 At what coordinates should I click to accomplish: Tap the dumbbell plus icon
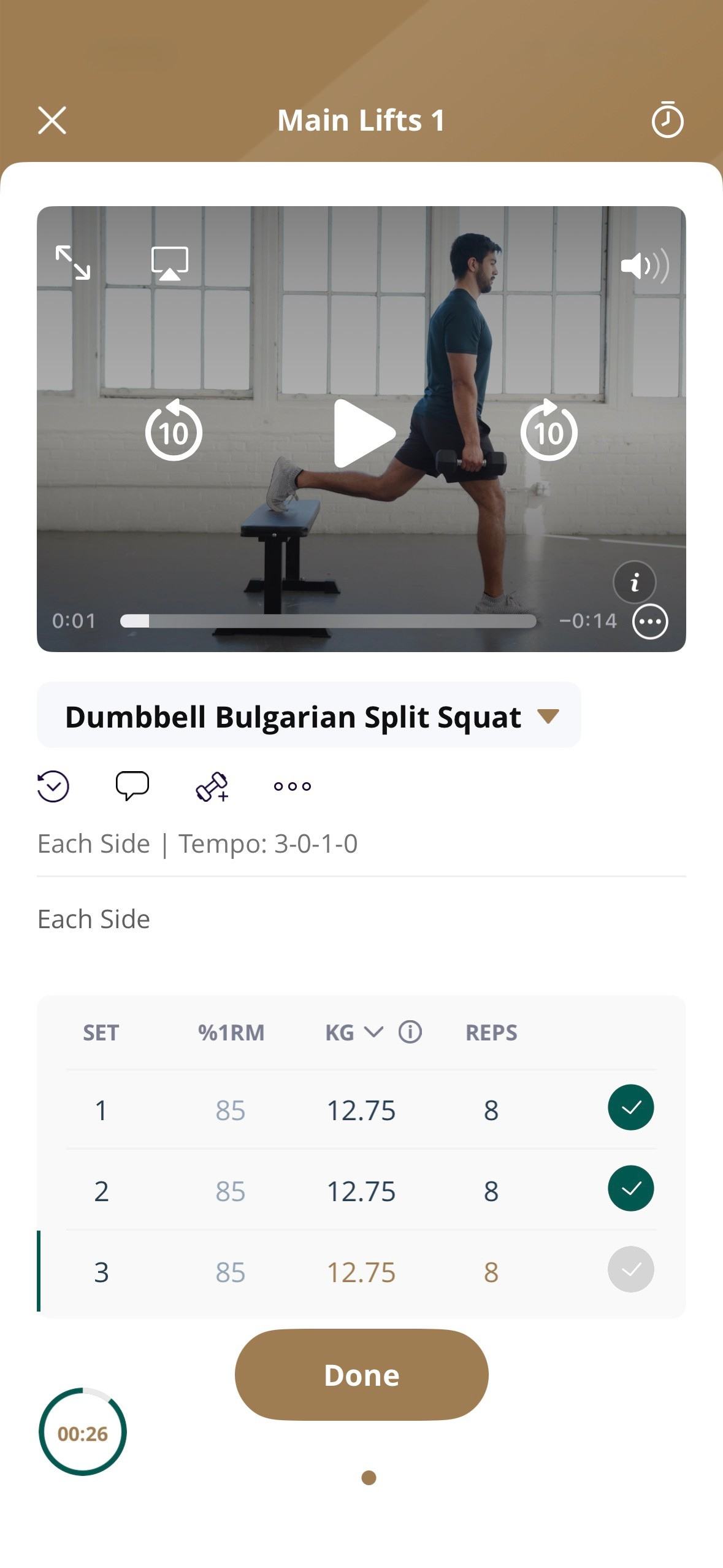click(x=212, y=786)
